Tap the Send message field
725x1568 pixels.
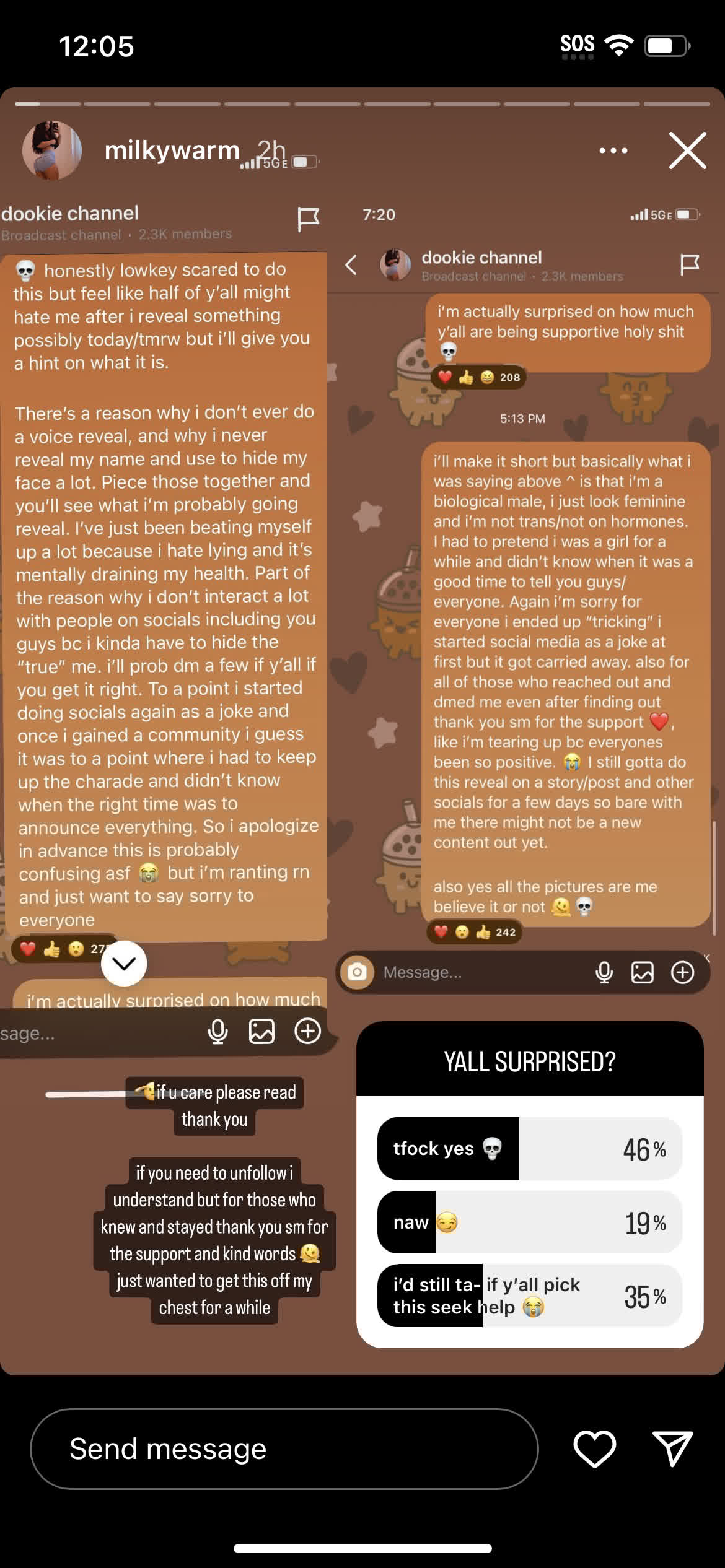coord(284,1449)
